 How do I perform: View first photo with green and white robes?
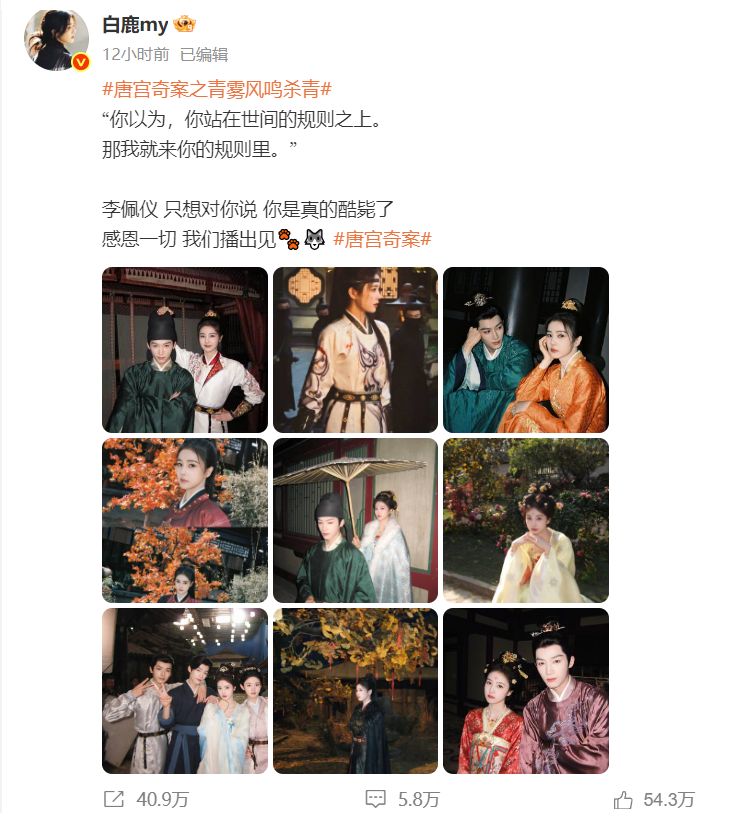point(185,350)
